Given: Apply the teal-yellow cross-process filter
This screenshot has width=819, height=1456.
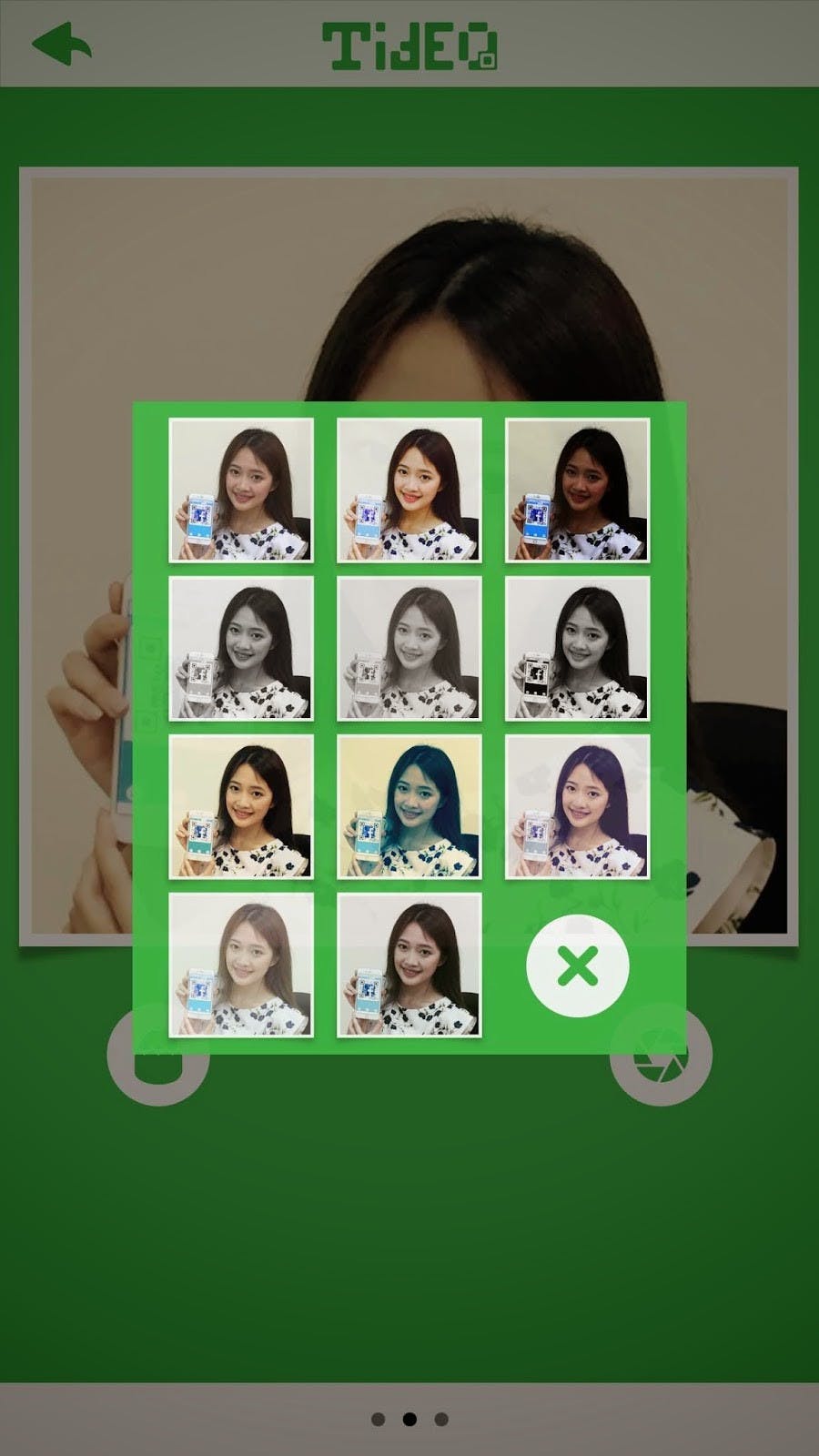Looking at the screenshot, I should tap(409, 807).
